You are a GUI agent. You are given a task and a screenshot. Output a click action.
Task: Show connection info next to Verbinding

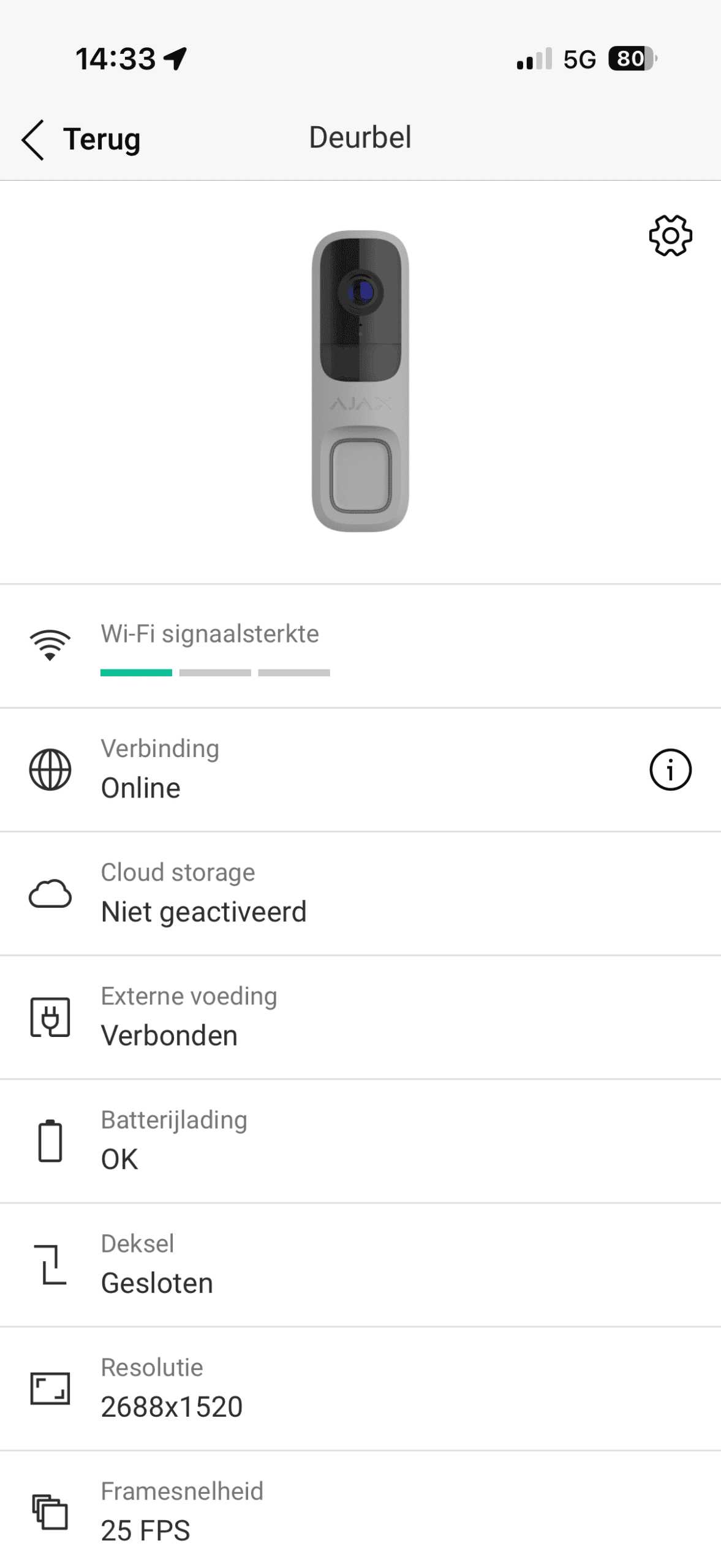(670, 769)
